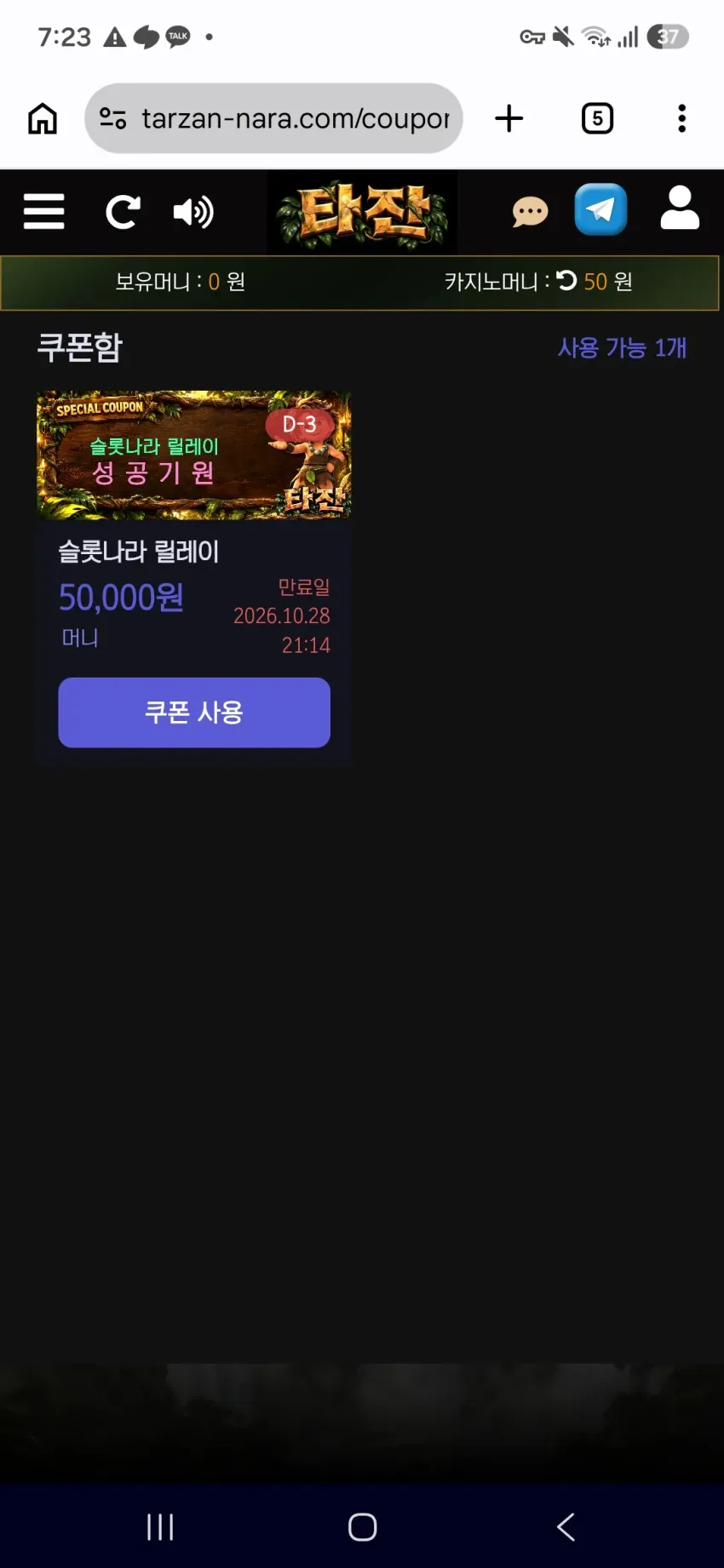The height and width of the screenshot is (1568, 724).
Task: Open the browser home page
Action: pos(43,118)
